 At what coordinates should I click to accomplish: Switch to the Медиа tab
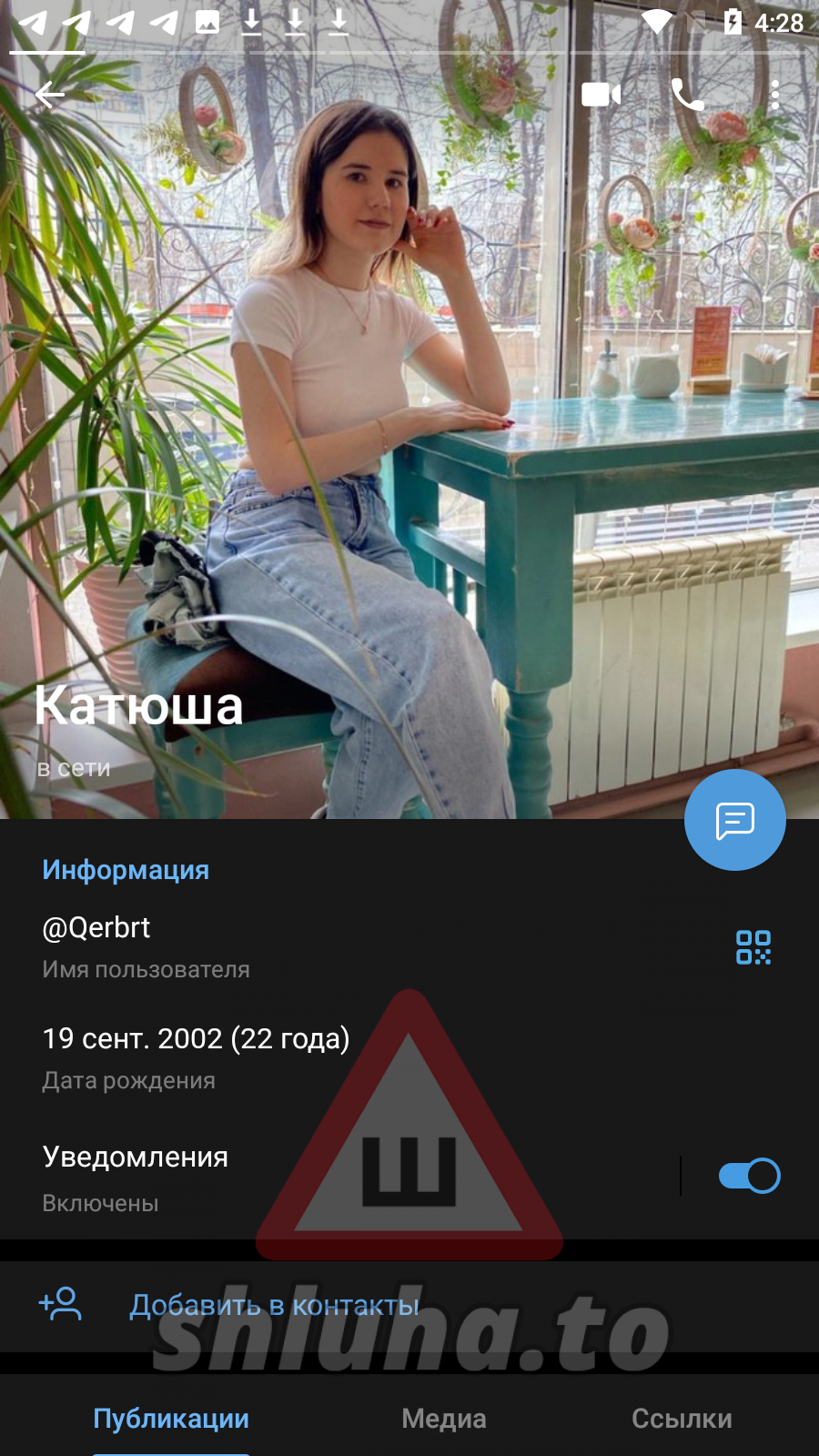444,1418
